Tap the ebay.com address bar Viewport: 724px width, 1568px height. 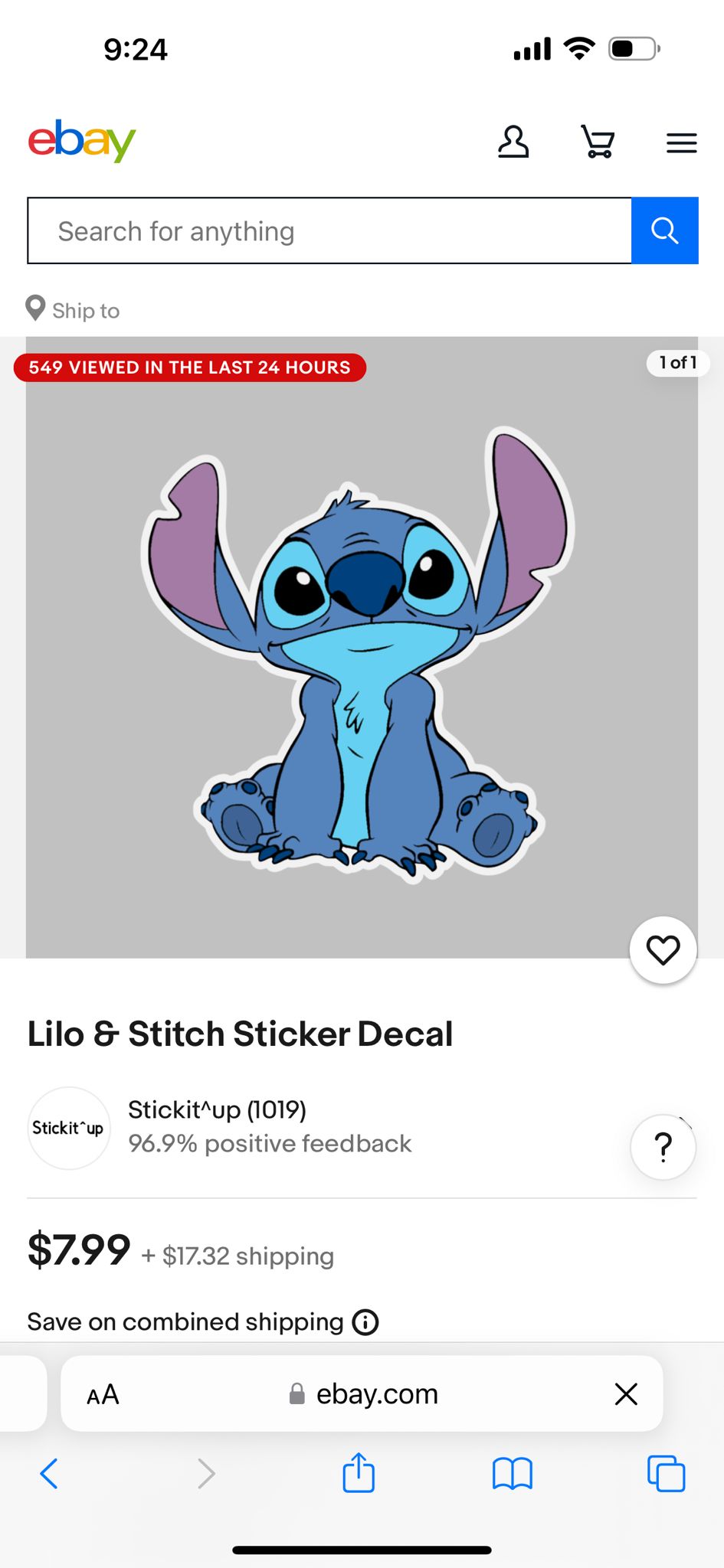click(362, 1394)
